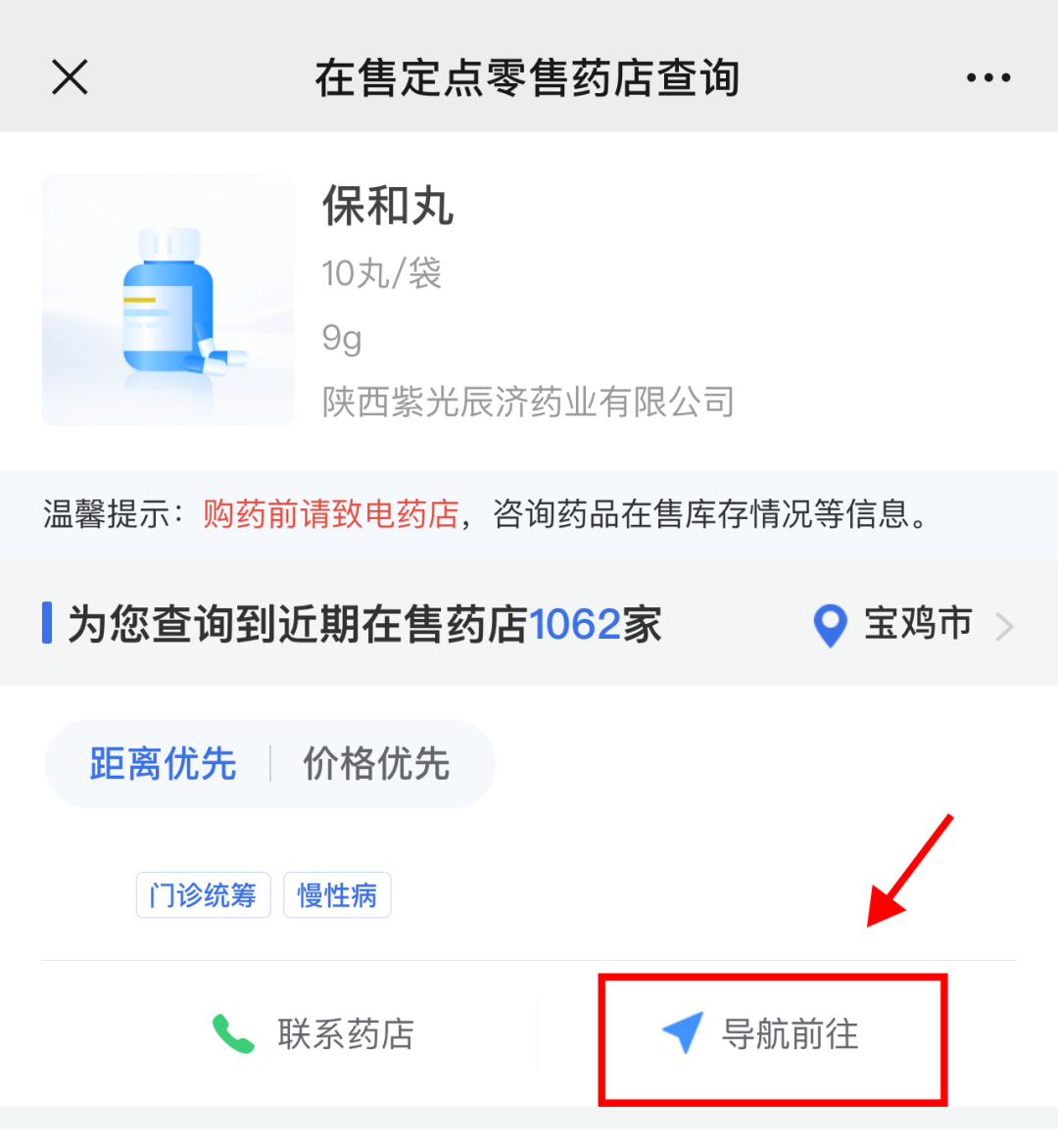Select the 距离优先 sorting tab
Image resolution: width=1058 pixels, height=1148 pixels.
tap(163, 764)
